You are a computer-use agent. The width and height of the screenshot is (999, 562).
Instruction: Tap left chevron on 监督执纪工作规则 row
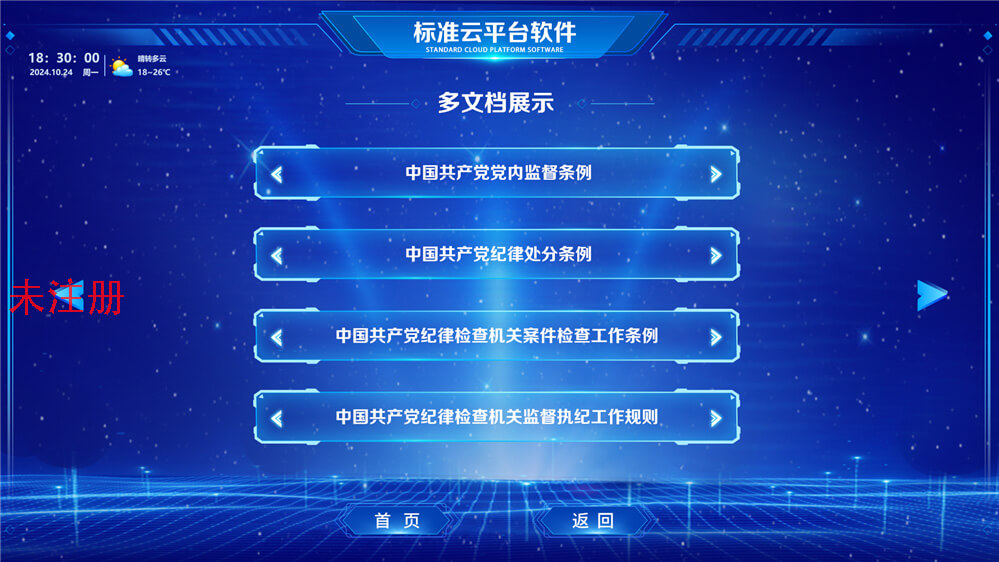point(277,418)
